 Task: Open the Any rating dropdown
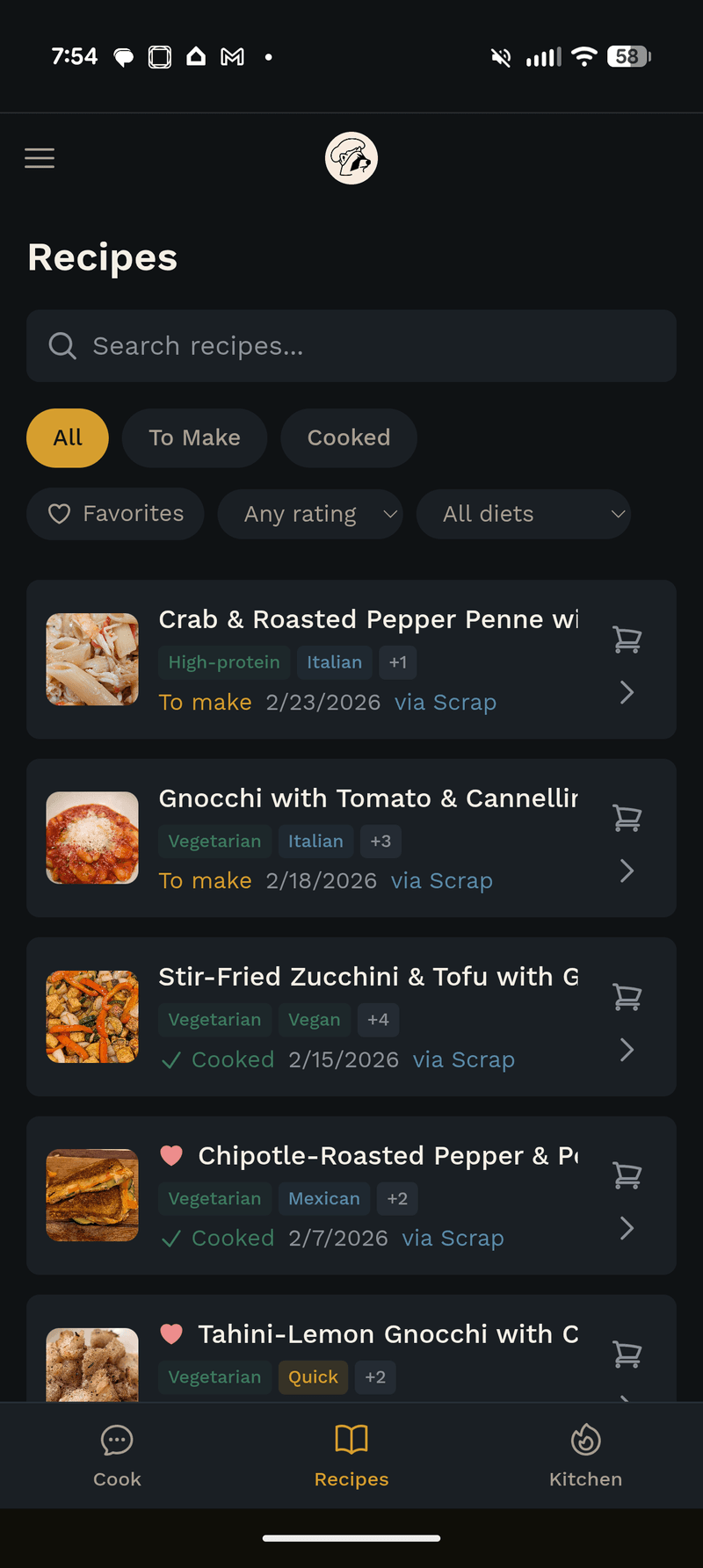(310, 514)
